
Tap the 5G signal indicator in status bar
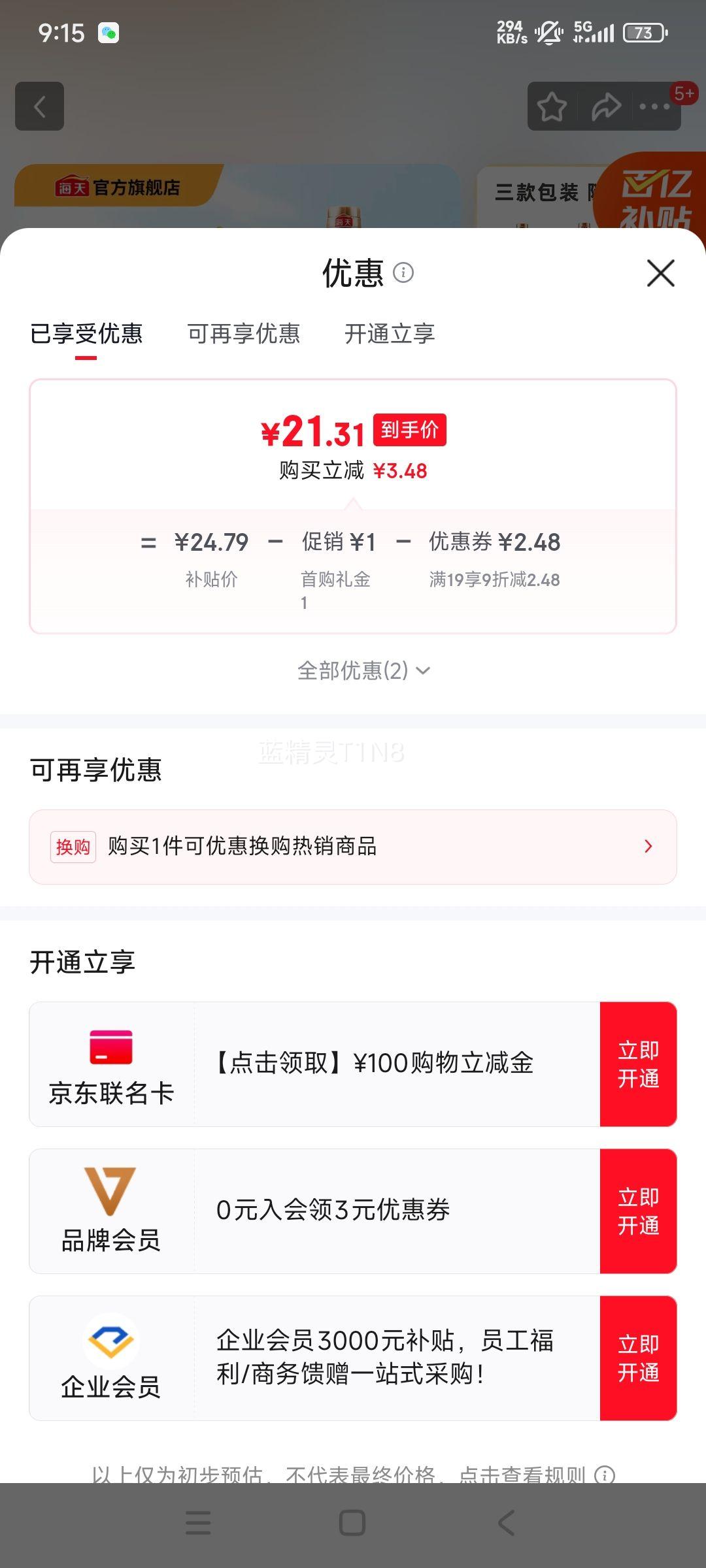582,31
